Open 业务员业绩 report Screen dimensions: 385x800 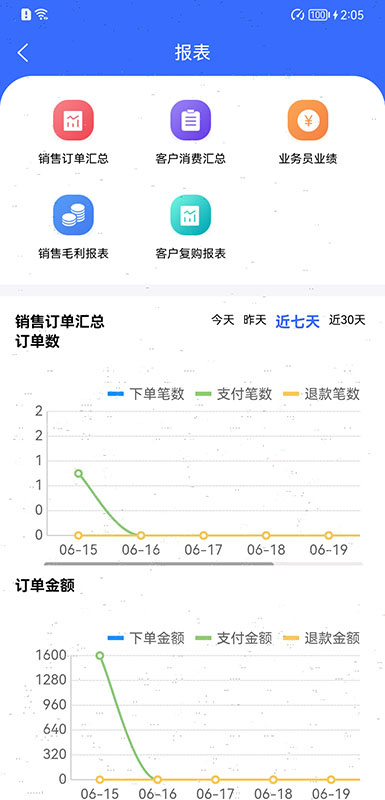point(307,132)
